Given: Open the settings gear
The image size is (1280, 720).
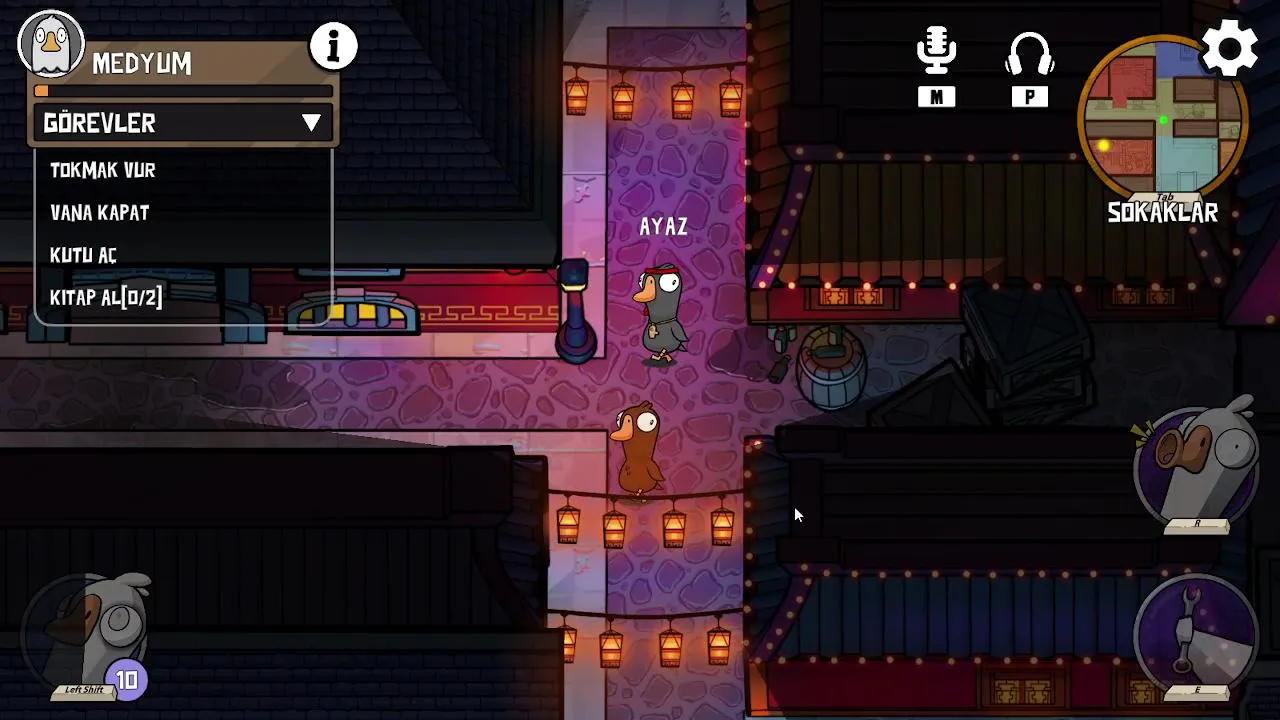Looking at the screenshot, I should click(1229, 48).
